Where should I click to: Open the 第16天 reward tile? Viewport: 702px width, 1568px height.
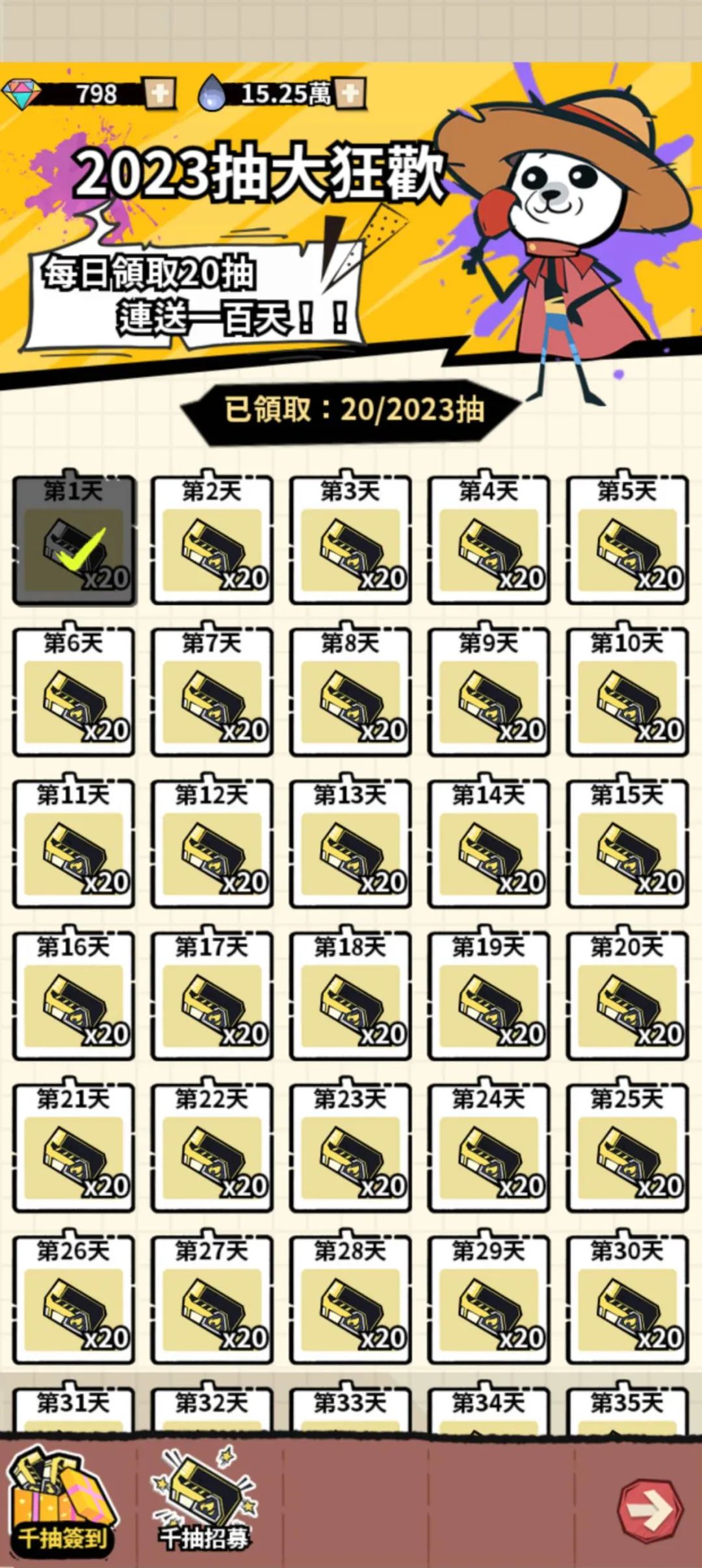73,996
